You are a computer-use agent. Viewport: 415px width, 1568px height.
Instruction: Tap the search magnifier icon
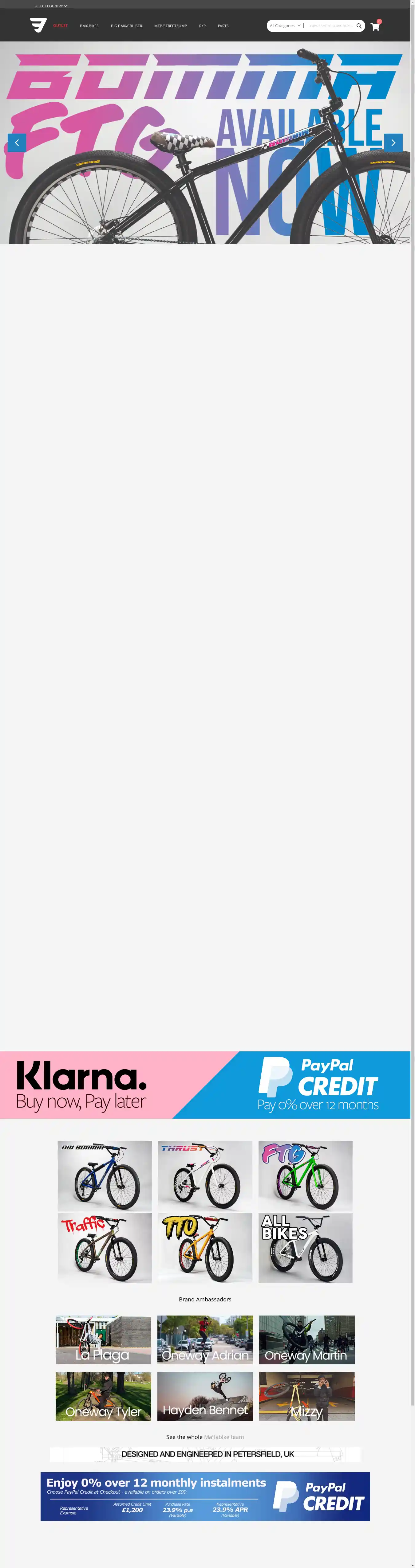pos(359,25)
